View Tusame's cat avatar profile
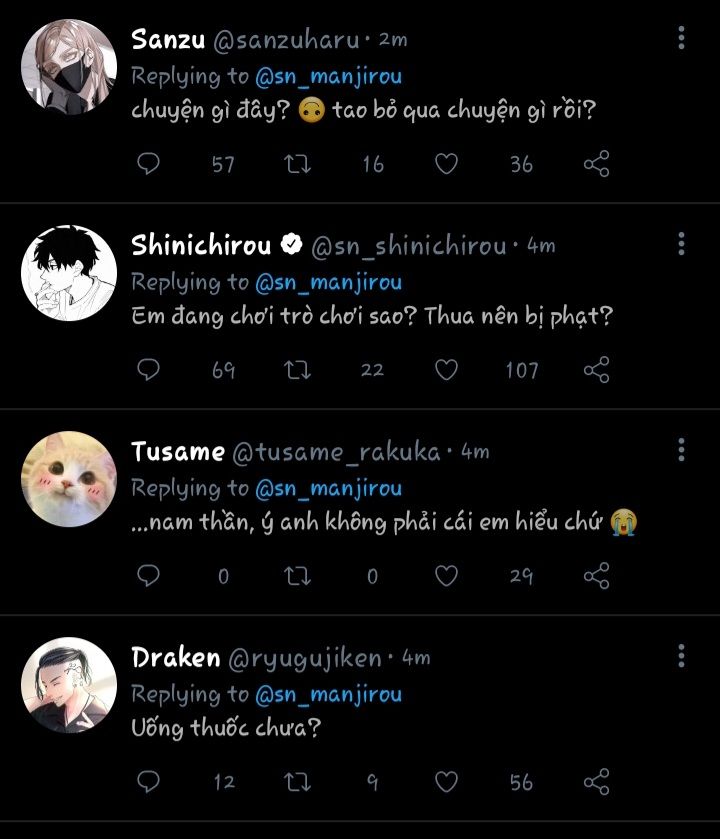720x839 pixels. pyautogui.click(x=69, y=478)
